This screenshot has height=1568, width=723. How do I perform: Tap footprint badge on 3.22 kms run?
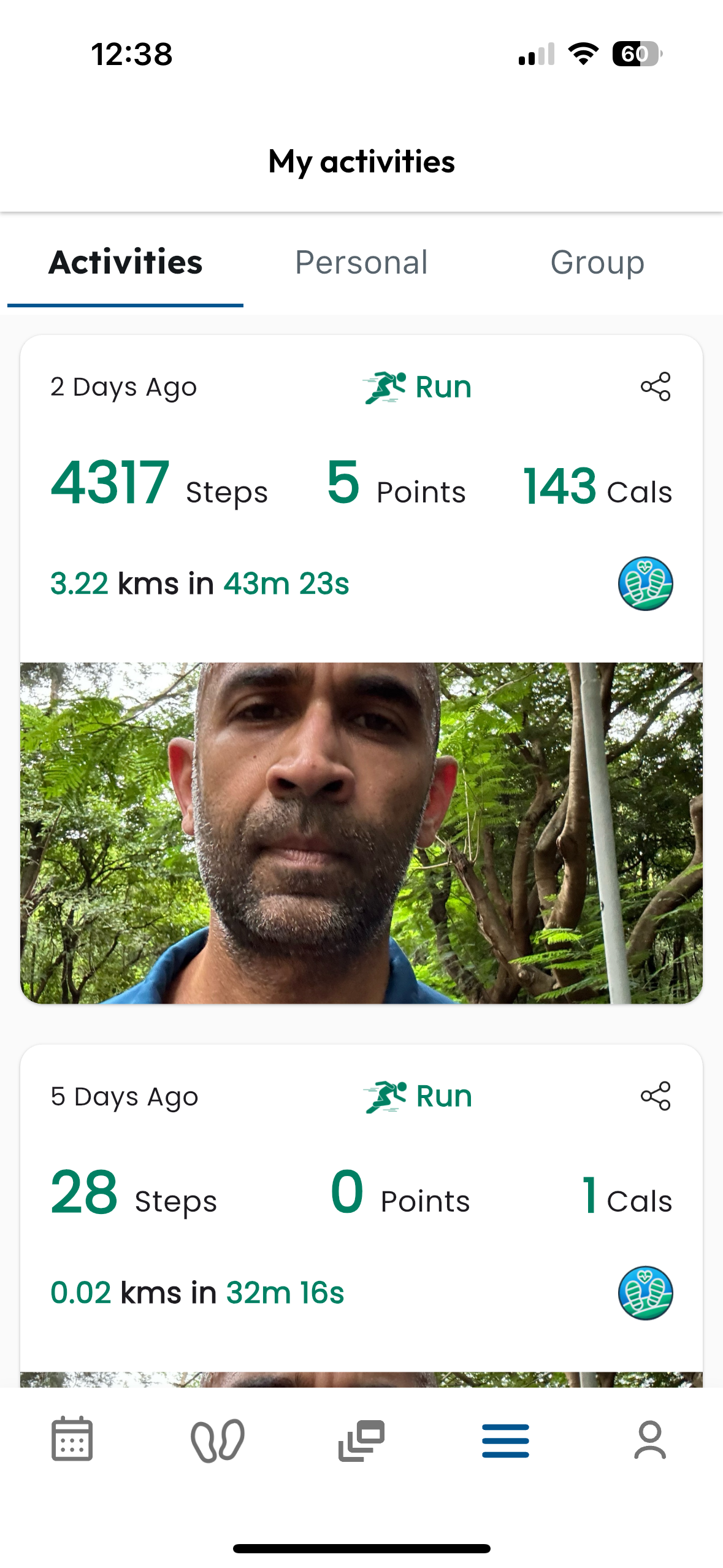645,583
